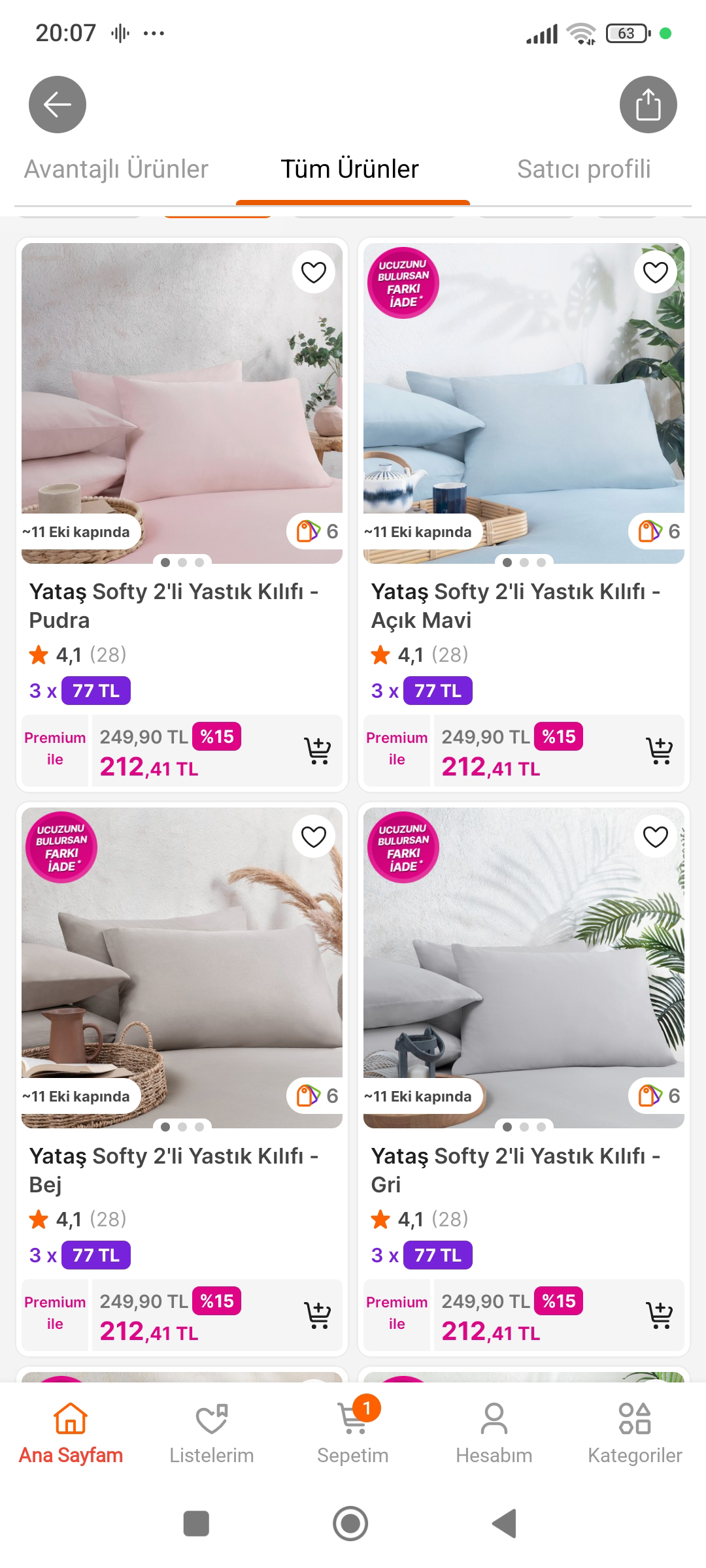706x1568 pixels.
Task: Tap the share icon at top right
Action: [648, 105]
